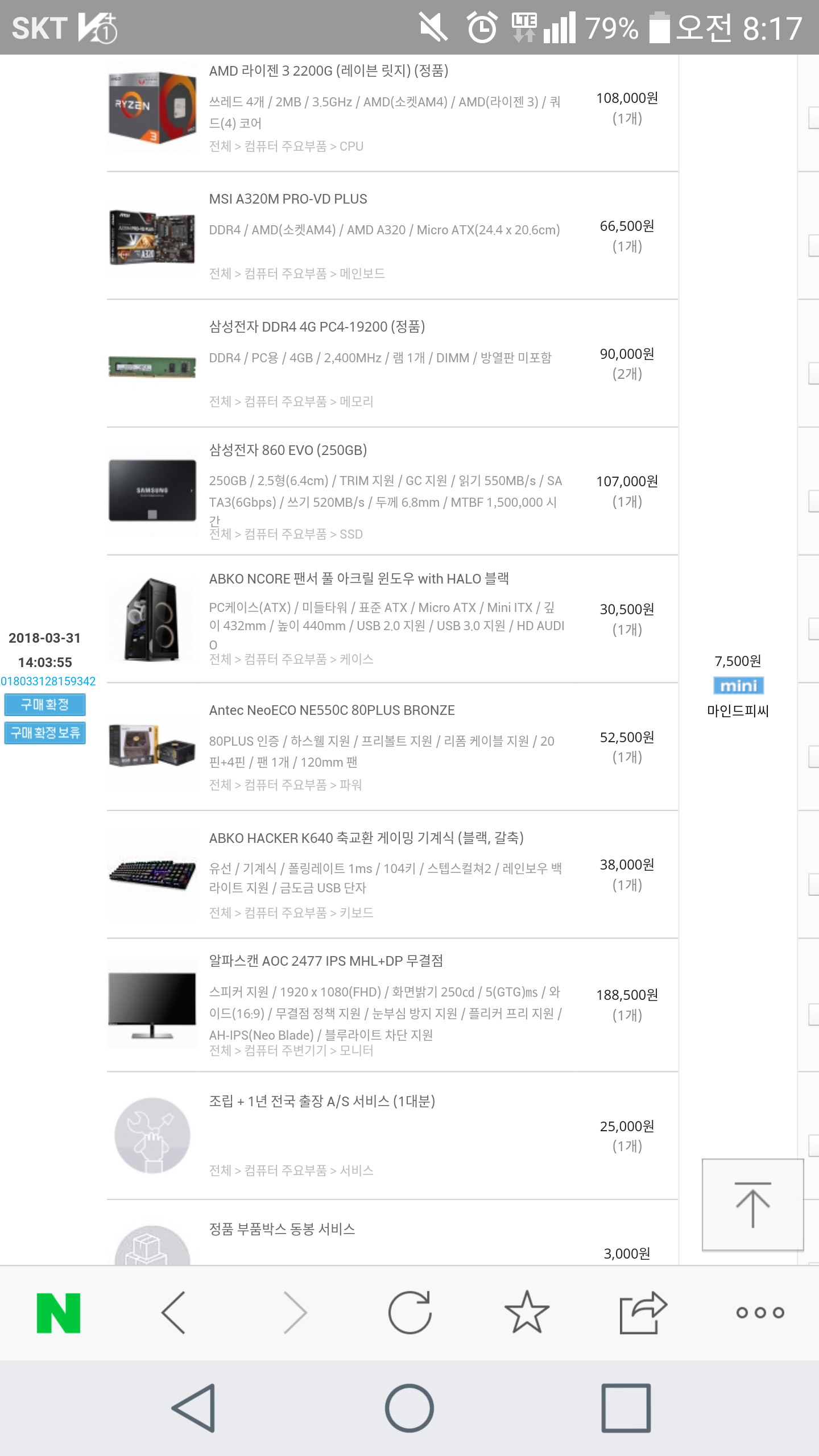Tap the 구매확정 button
The image size is (819, 1456).
(45, 705)
